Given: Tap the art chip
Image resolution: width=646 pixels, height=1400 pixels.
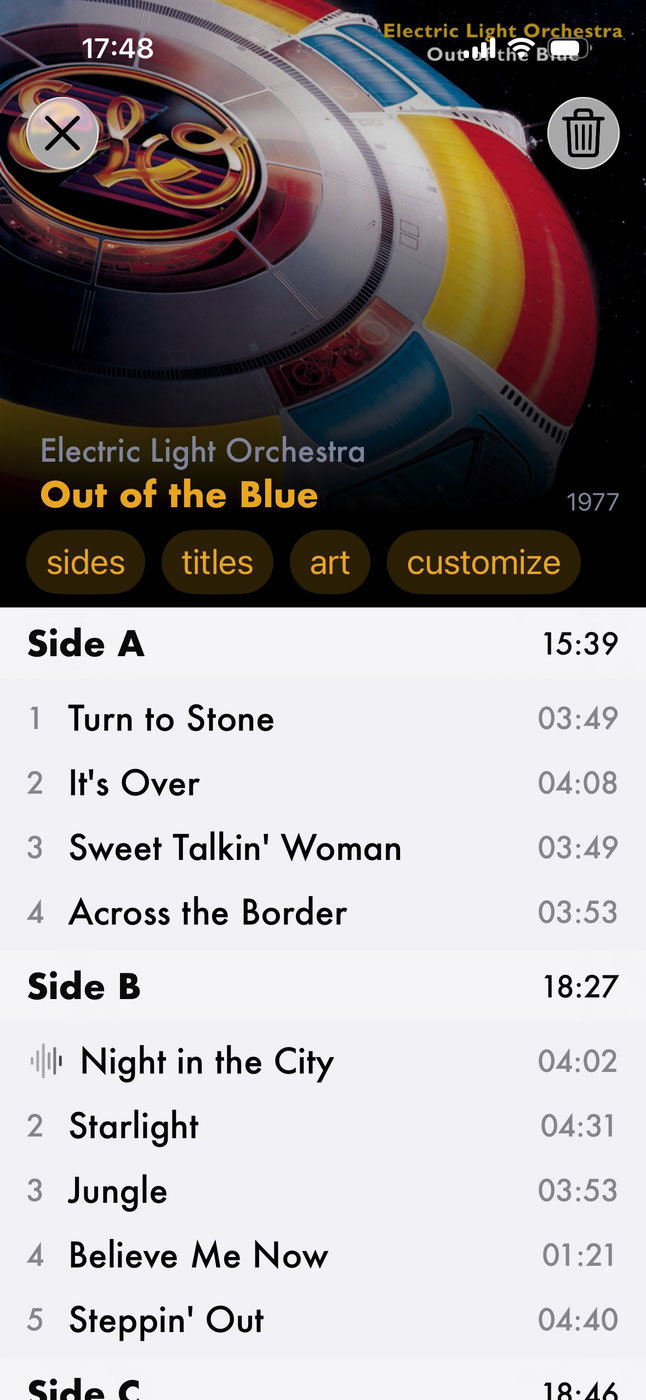Looking at the screenshot, I should (330, 562).
